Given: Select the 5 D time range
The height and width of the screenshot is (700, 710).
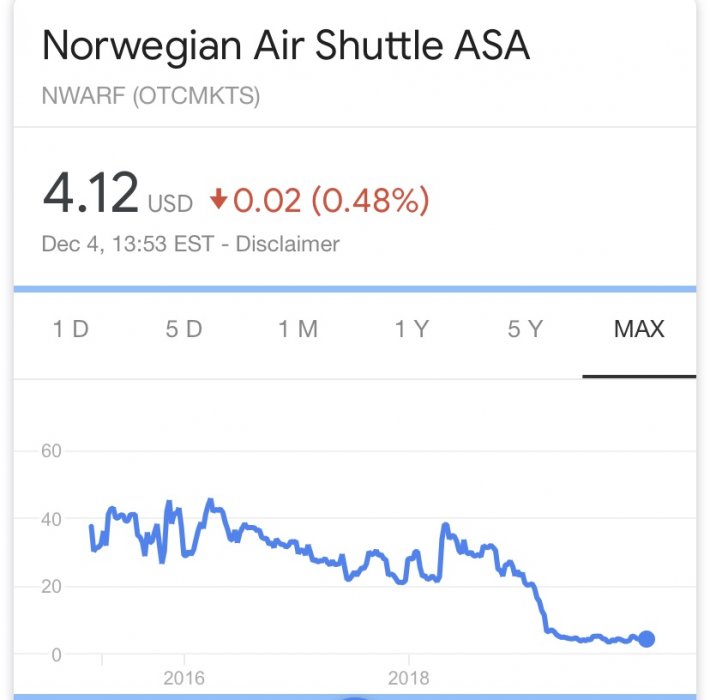Looking at the screenshot, I should [184, 330].
